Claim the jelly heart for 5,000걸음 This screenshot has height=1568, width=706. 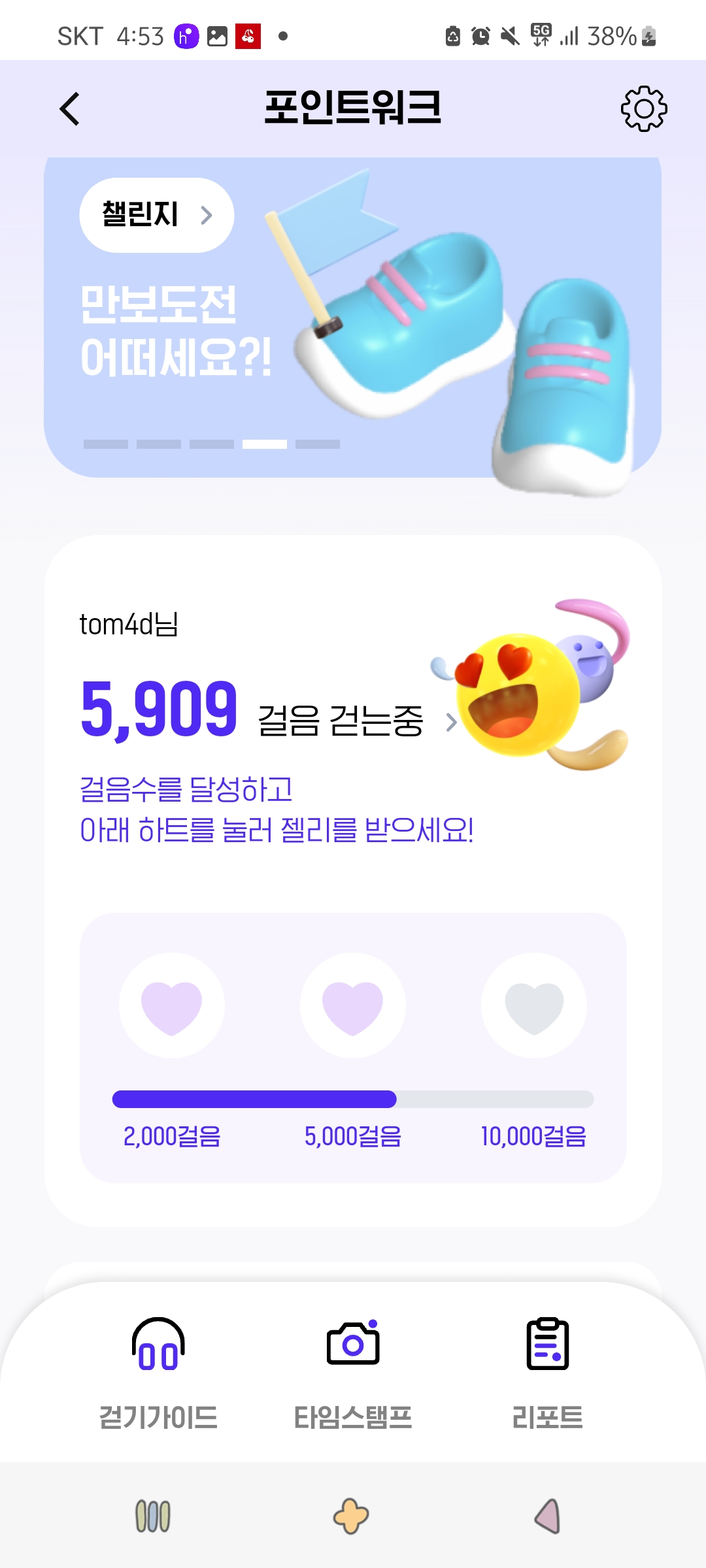point(353,1005)
